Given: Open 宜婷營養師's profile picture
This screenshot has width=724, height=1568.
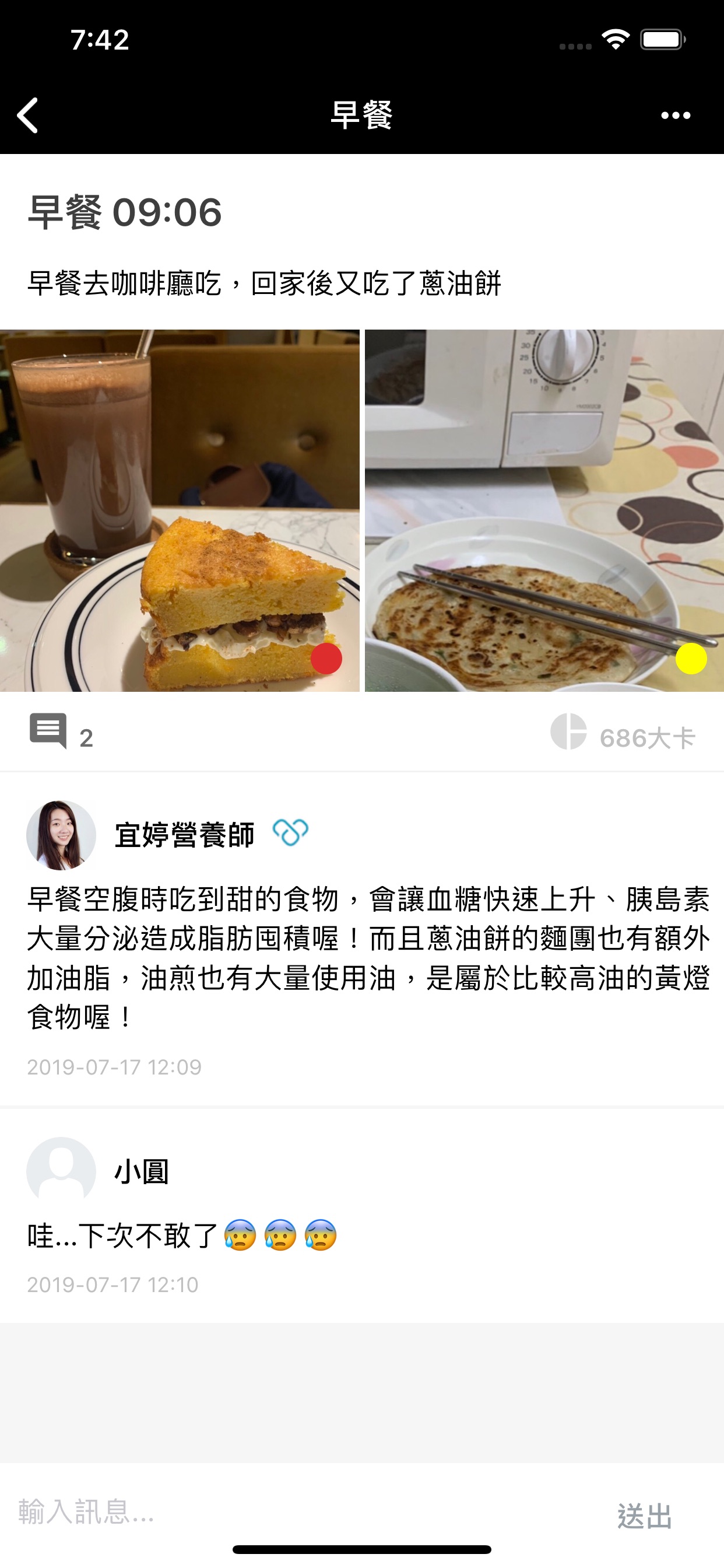Looking at the screenshot, I should pyautogui.click(x=61, y=835).
